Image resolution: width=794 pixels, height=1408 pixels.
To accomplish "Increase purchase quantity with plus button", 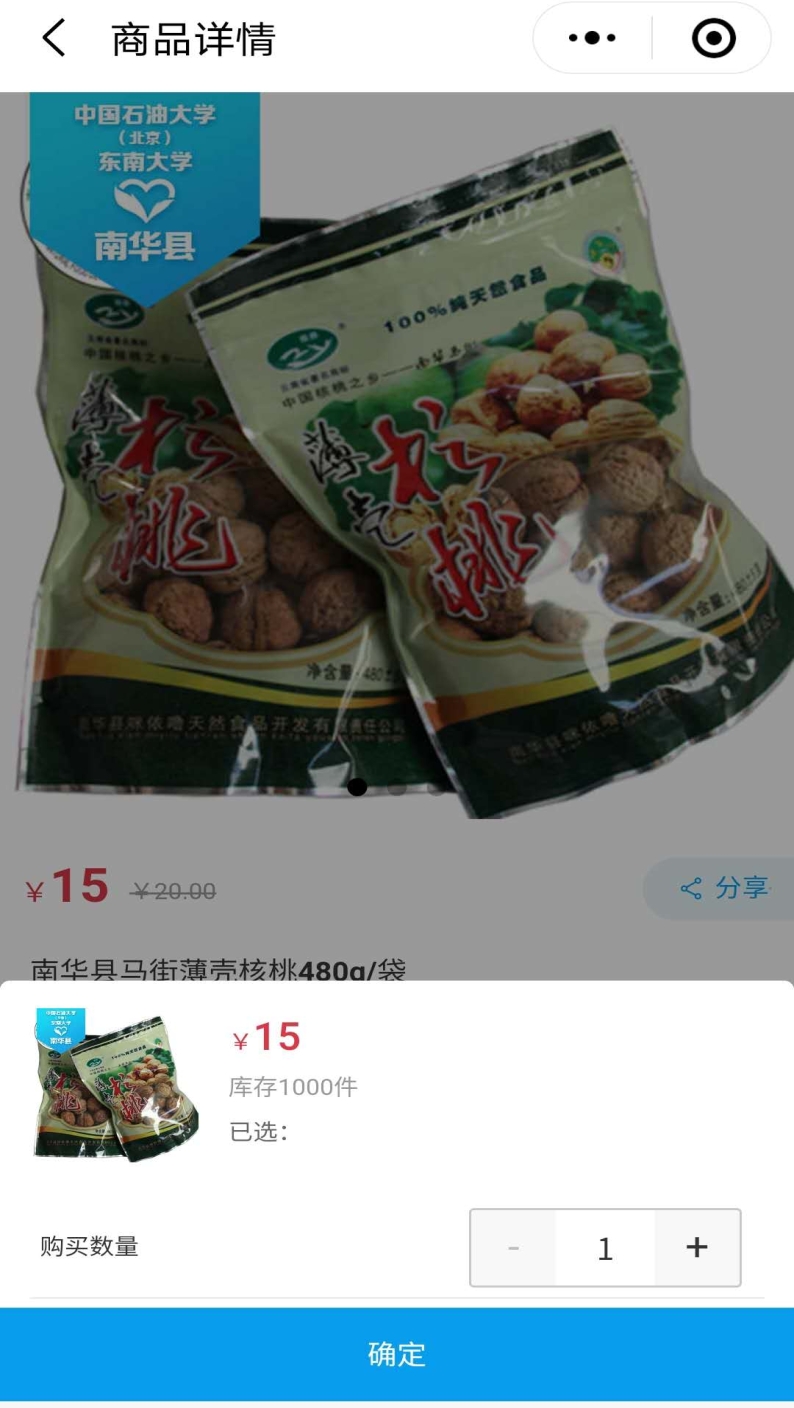I will tap(697, 1247).
